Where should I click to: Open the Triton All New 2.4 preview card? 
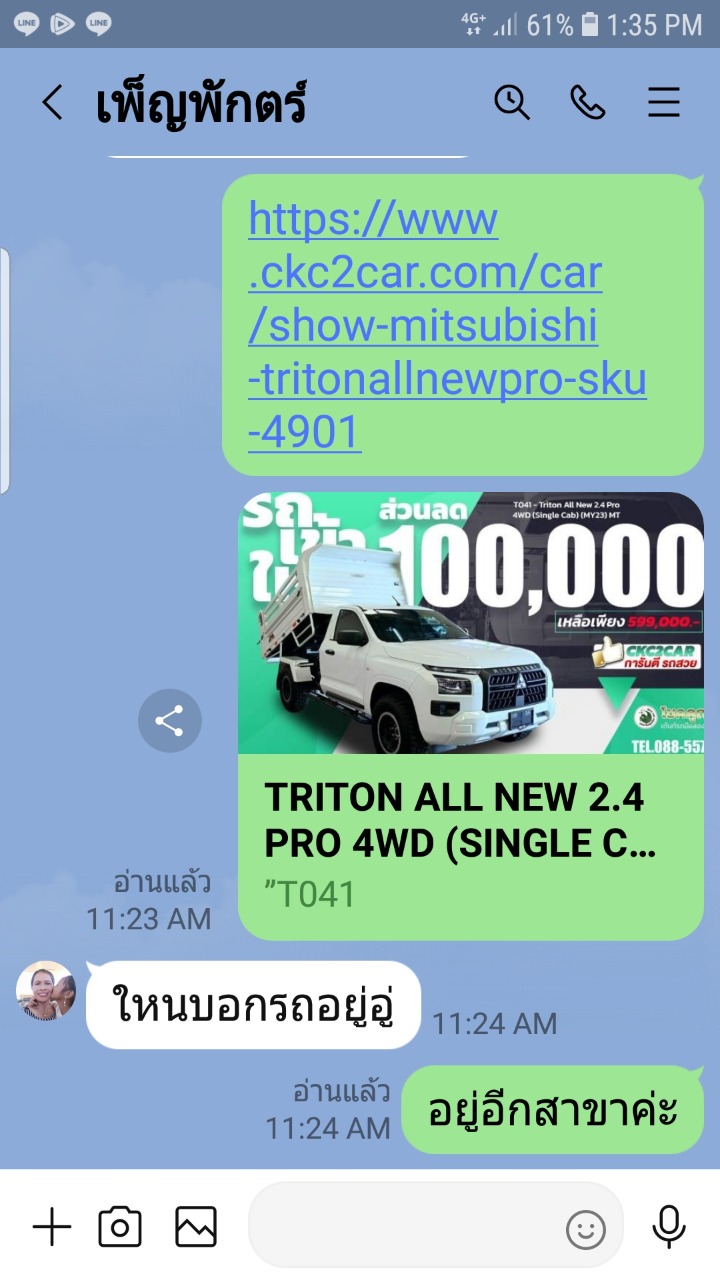(471, 716)
